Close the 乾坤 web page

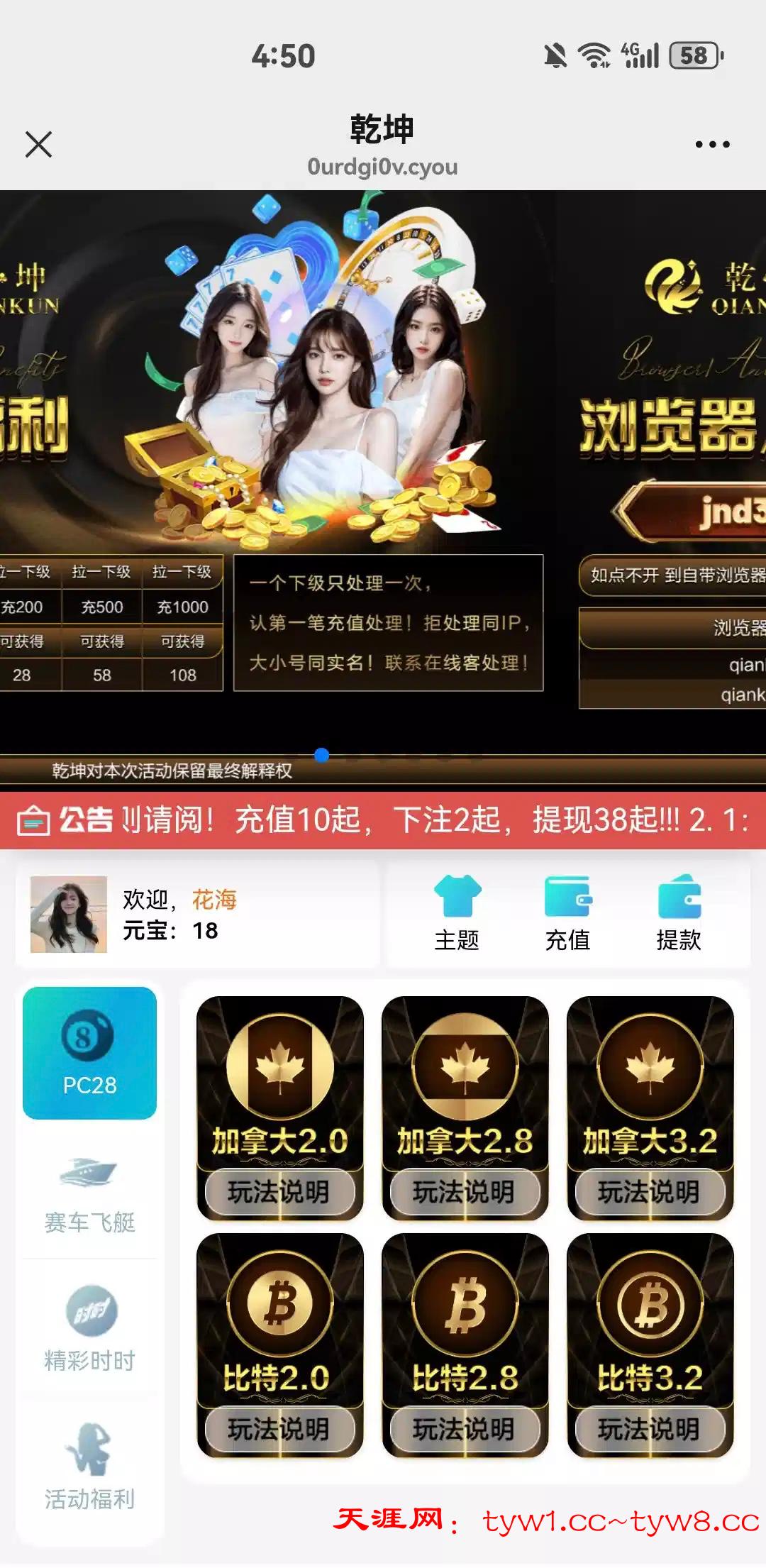click(39, 144)
